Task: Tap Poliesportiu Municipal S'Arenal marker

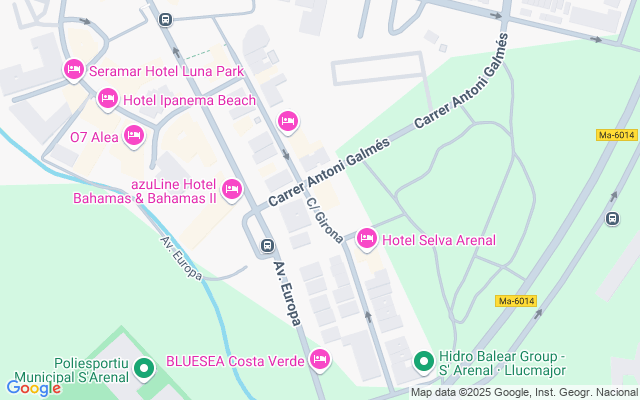Action: (144, 369)
